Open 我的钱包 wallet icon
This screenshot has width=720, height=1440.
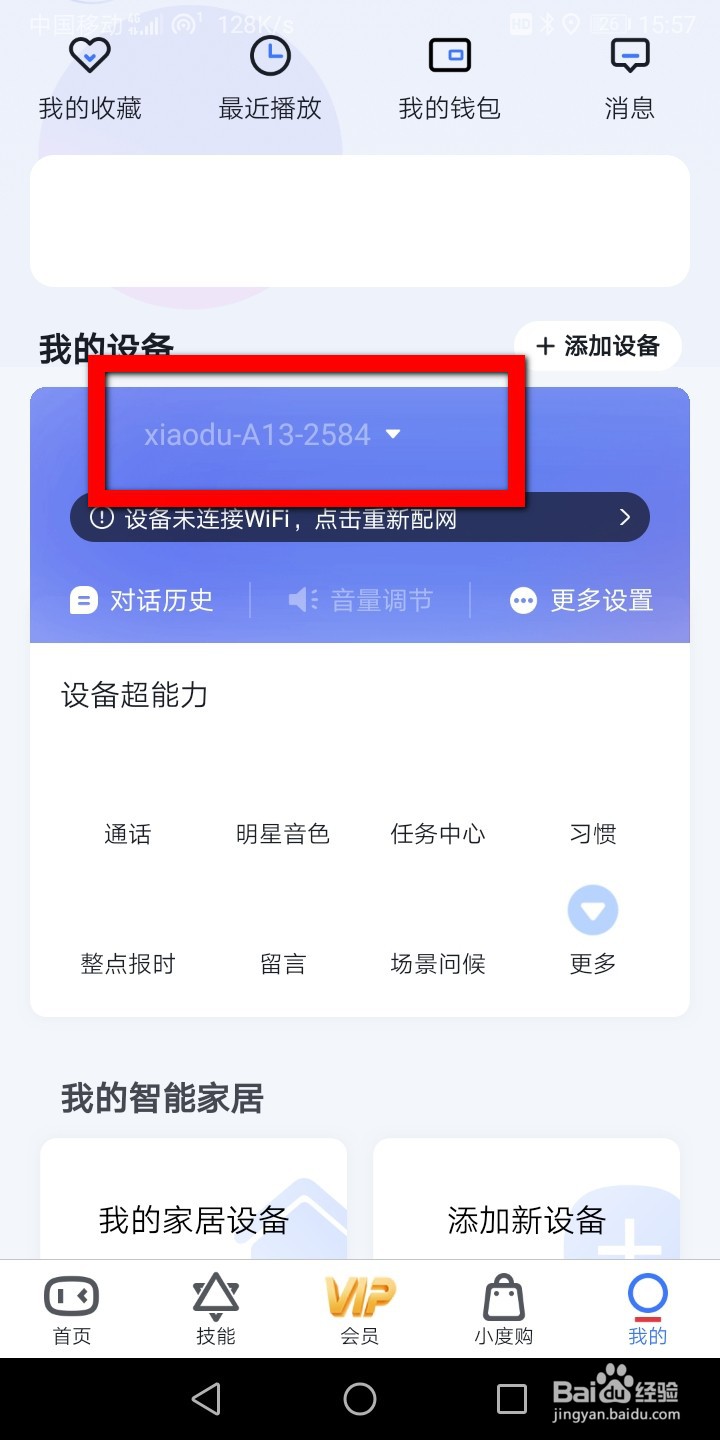(x=448, y=75)
